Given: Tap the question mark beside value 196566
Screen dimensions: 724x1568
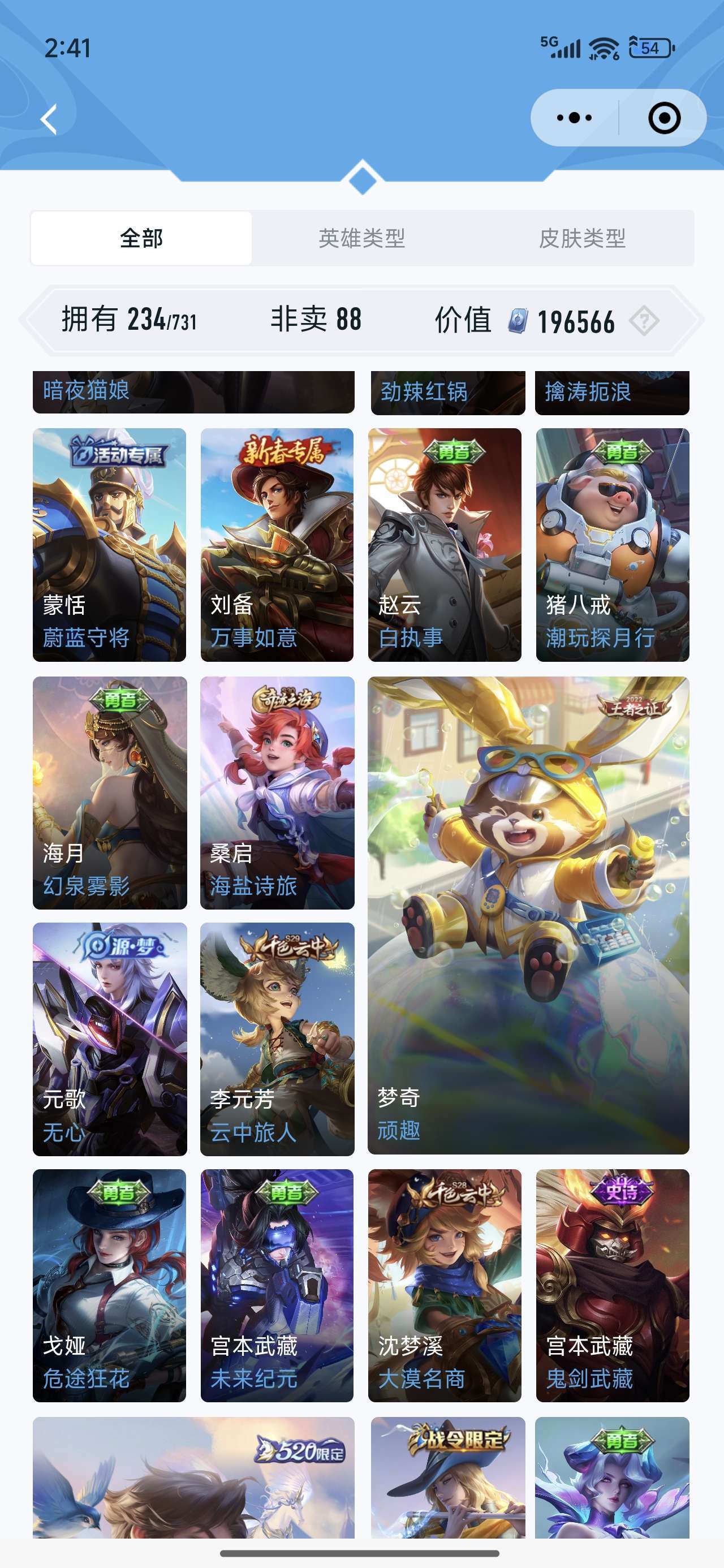Looking at the screenshot, I should (x=644, y=321).
